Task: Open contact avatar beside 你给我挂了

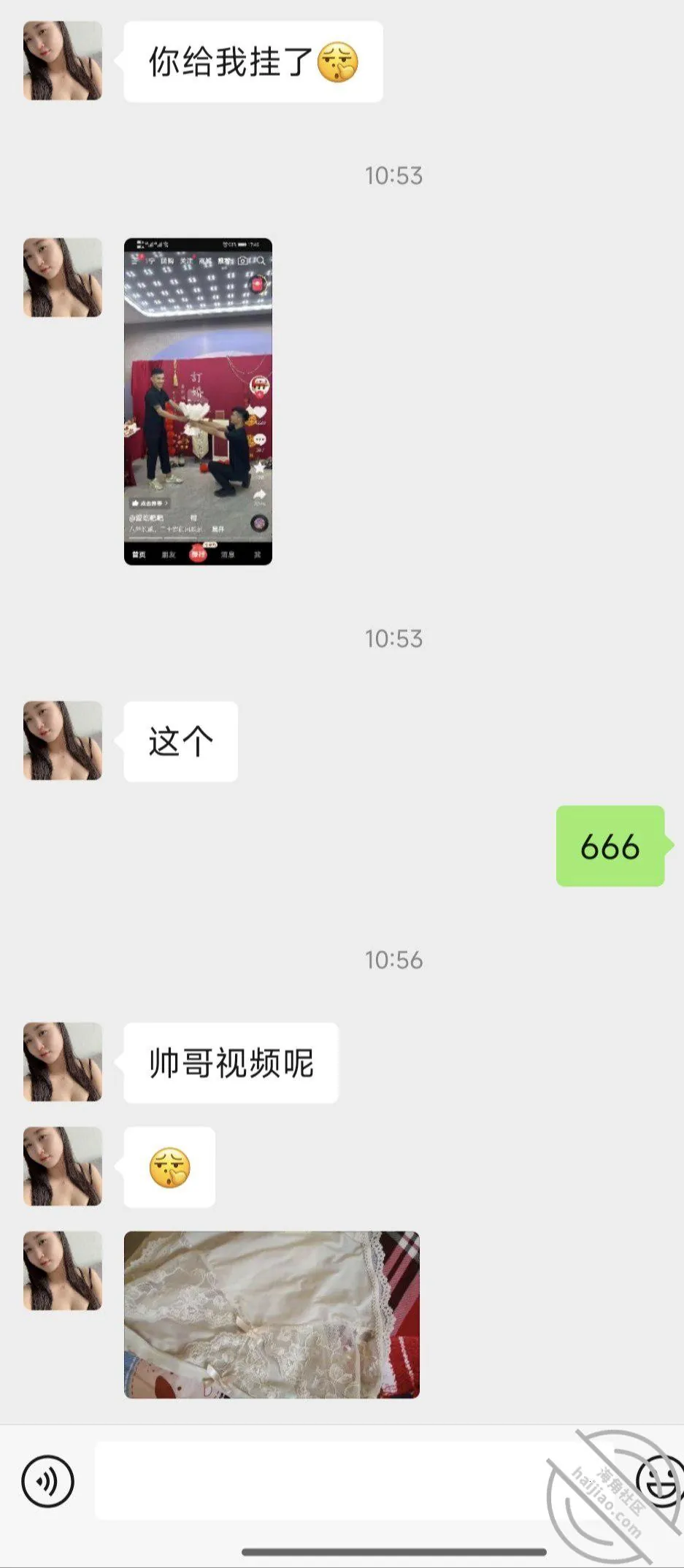Action: (x=63, y=61)
